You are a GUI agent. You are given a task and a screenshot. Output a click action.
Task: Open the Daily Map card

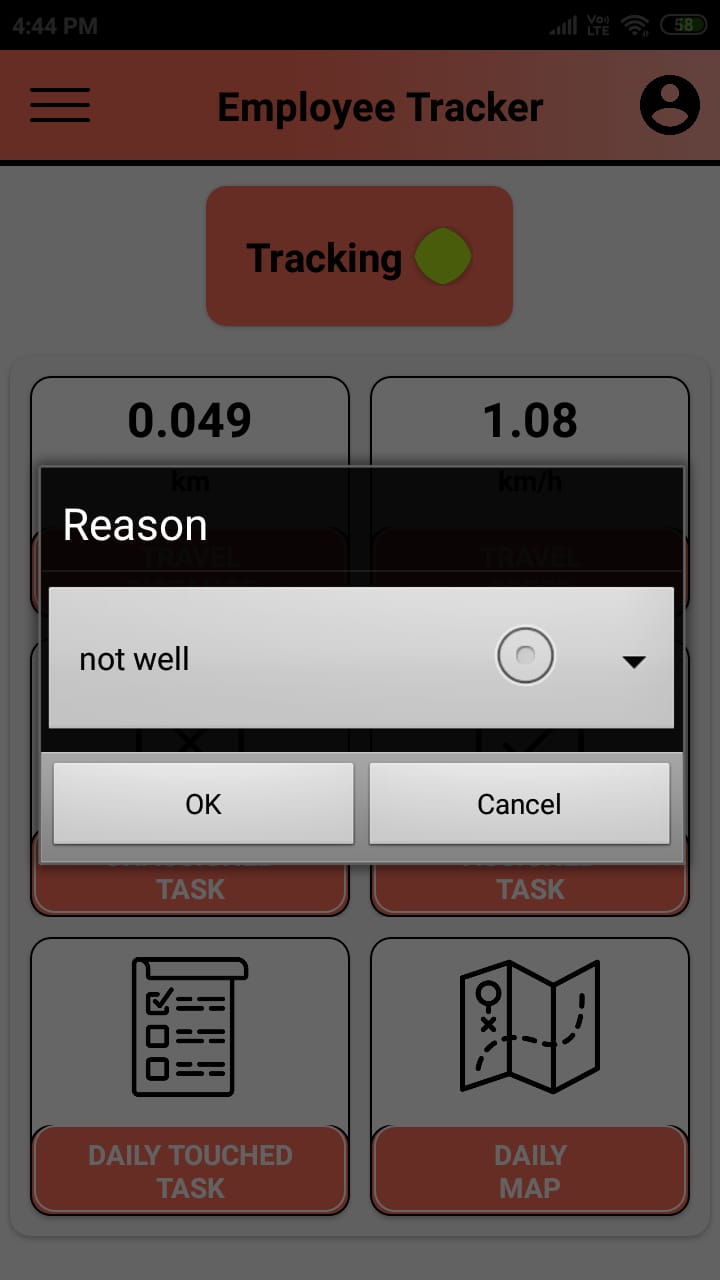point(530,1076)
